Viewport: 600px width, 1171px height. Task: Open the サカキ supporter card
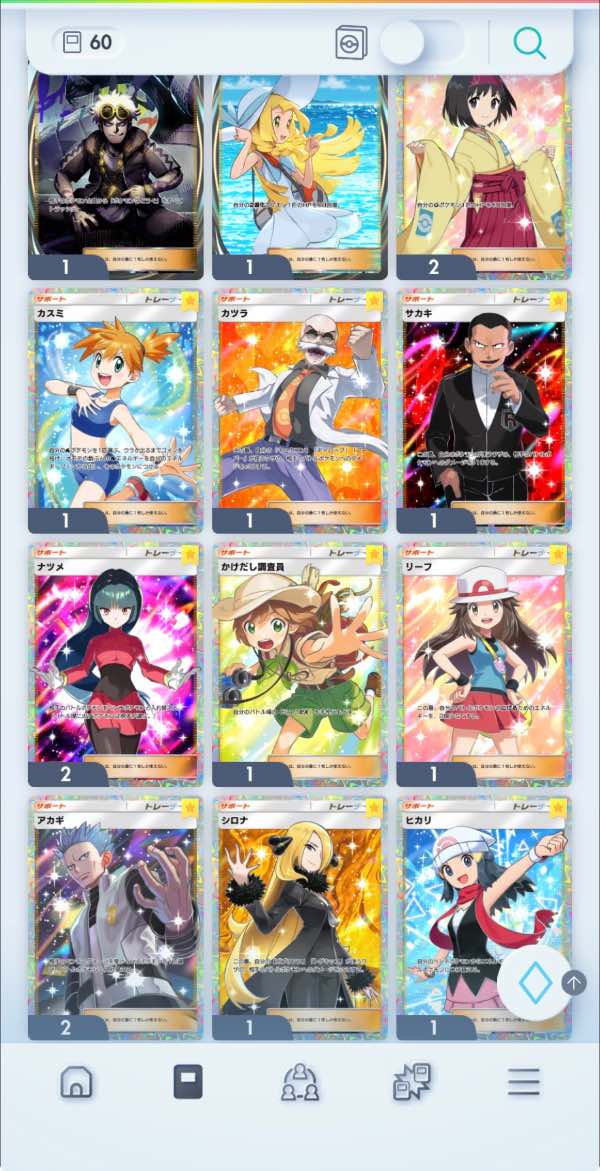[x=483, y=410]
